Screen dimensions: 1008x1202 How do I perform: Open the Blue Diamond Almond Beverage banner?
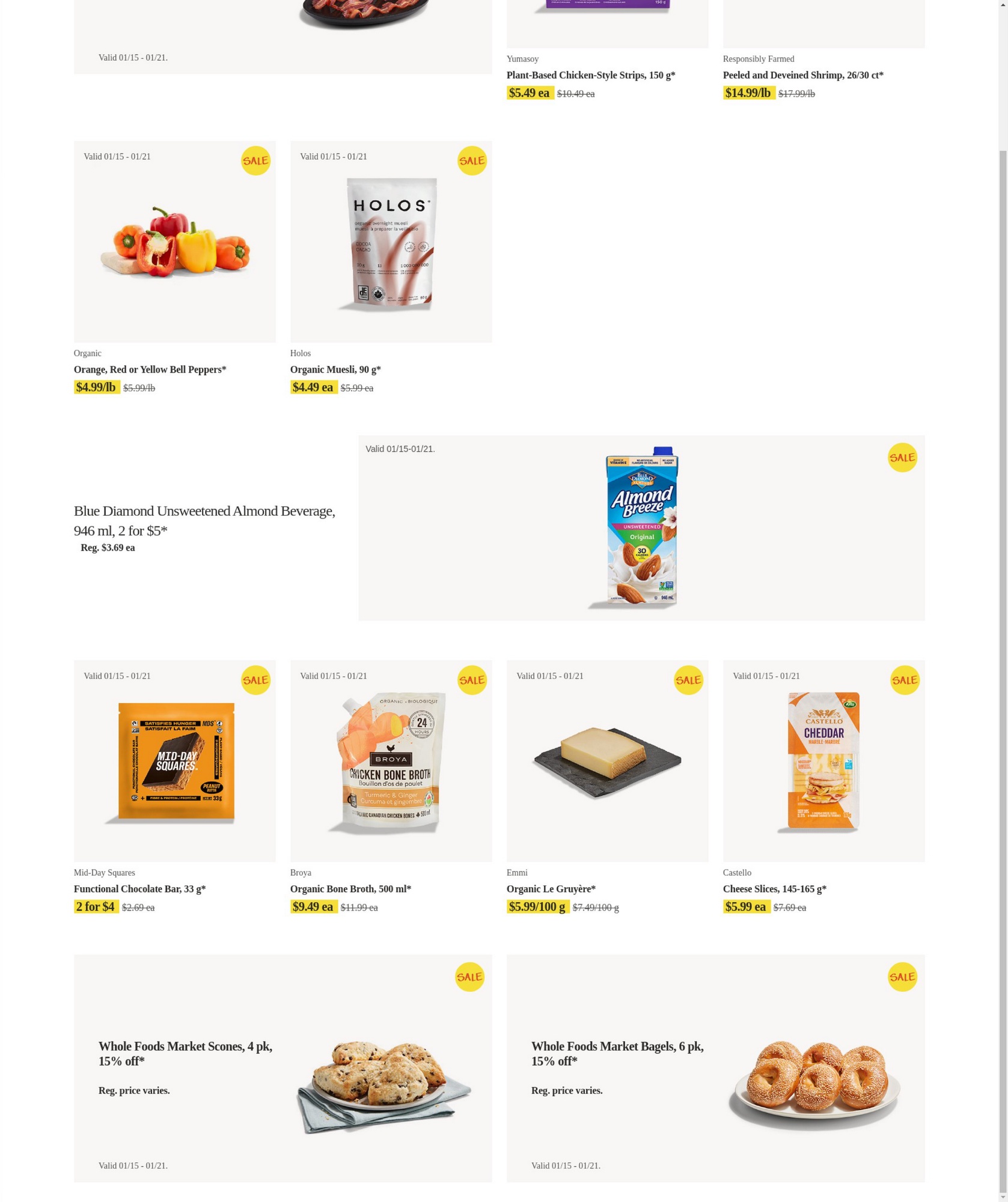click(x=641, y=528)
